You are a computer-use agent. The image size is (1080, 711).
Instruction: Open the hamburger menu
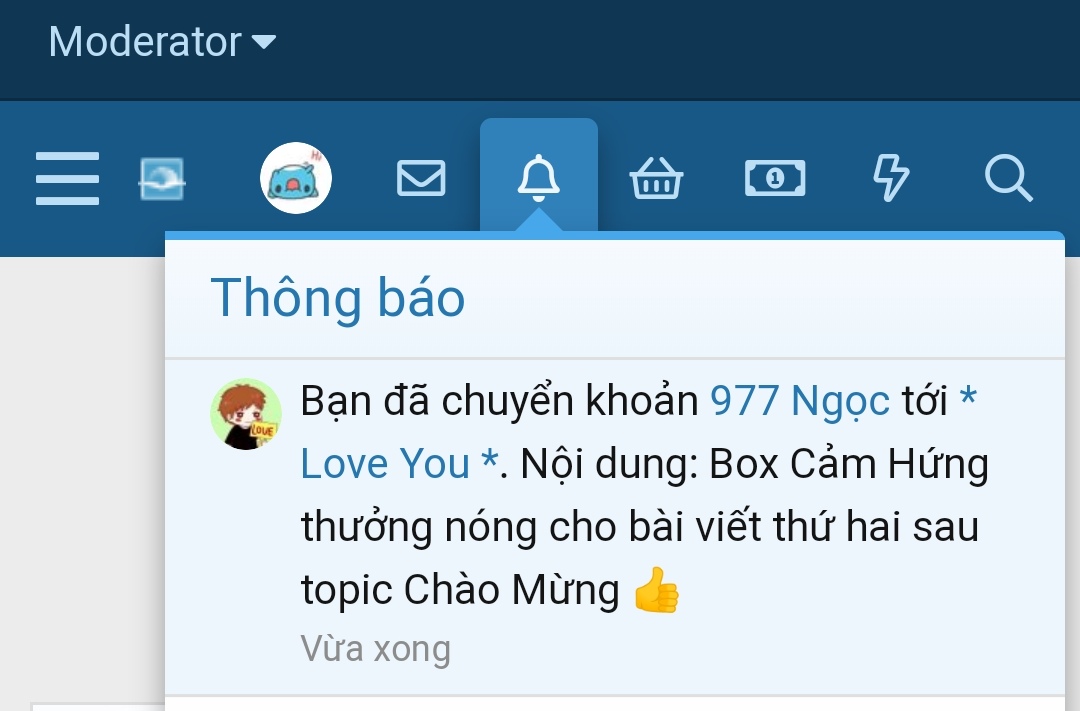click(67, 179)
